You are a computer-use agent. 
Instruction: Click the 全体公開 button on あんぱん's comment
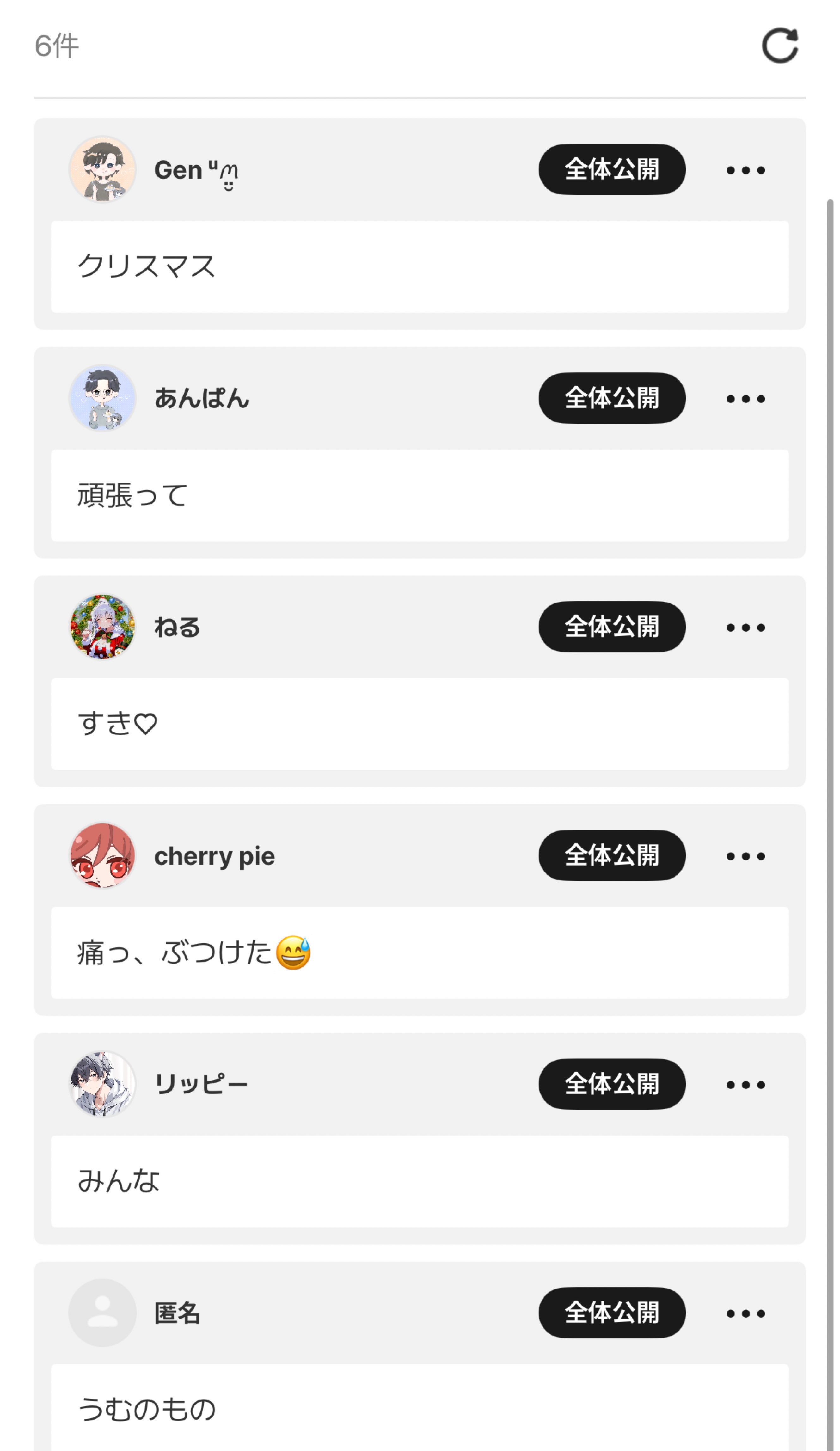(x=612, y=398)
